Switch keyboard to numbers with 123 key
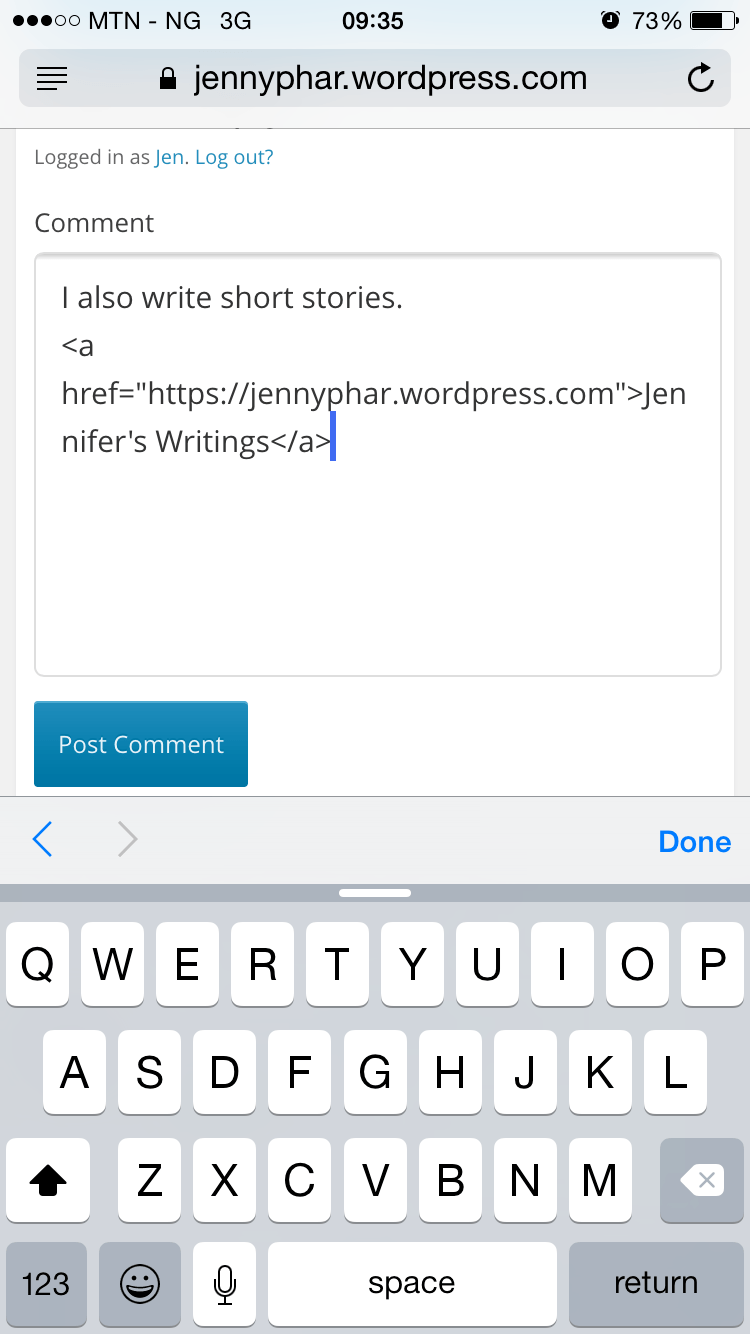This screenshot has width=750, height=1334. coord(45,1284)
